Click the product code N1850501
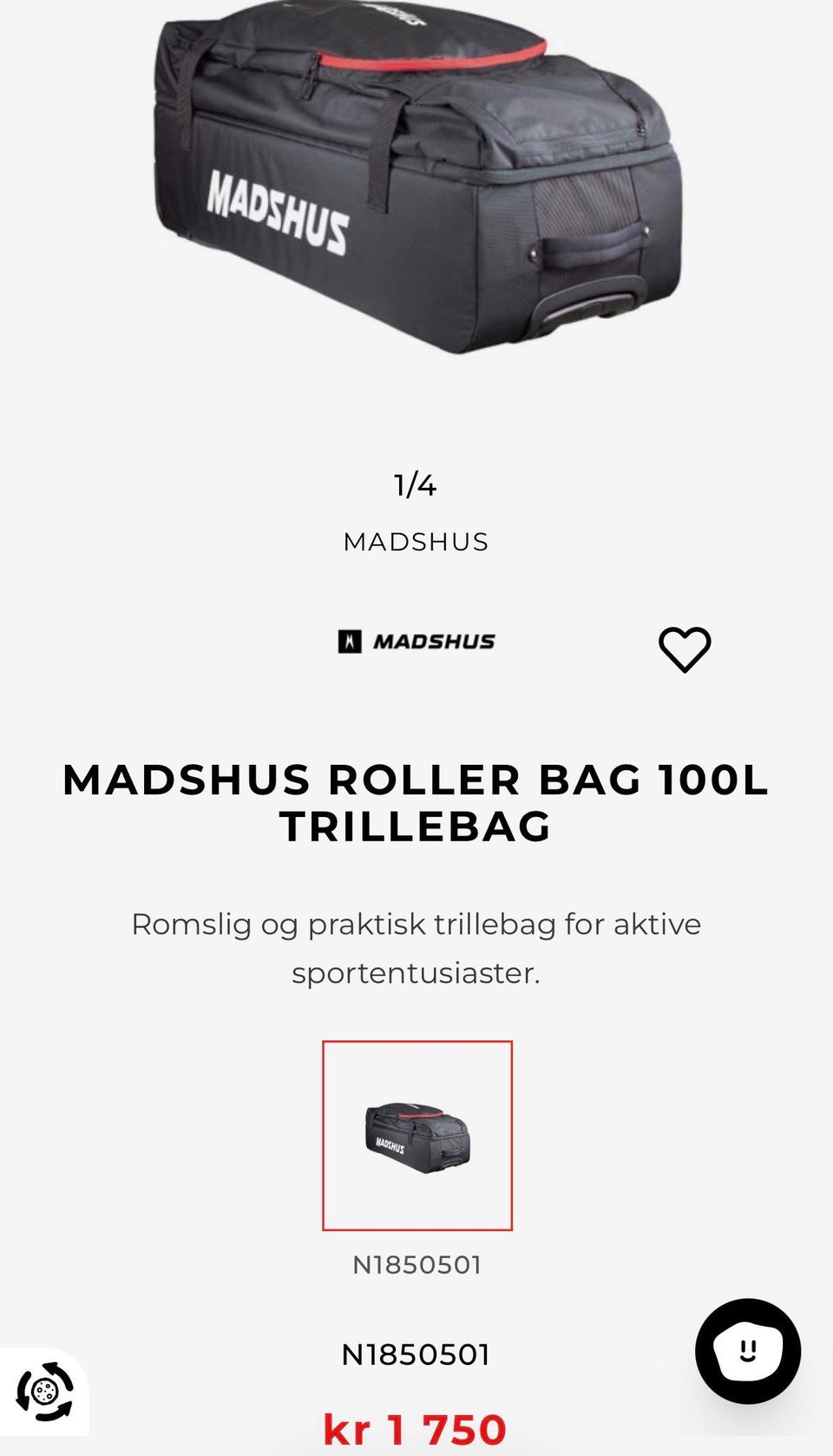 tap(416, 1354)
